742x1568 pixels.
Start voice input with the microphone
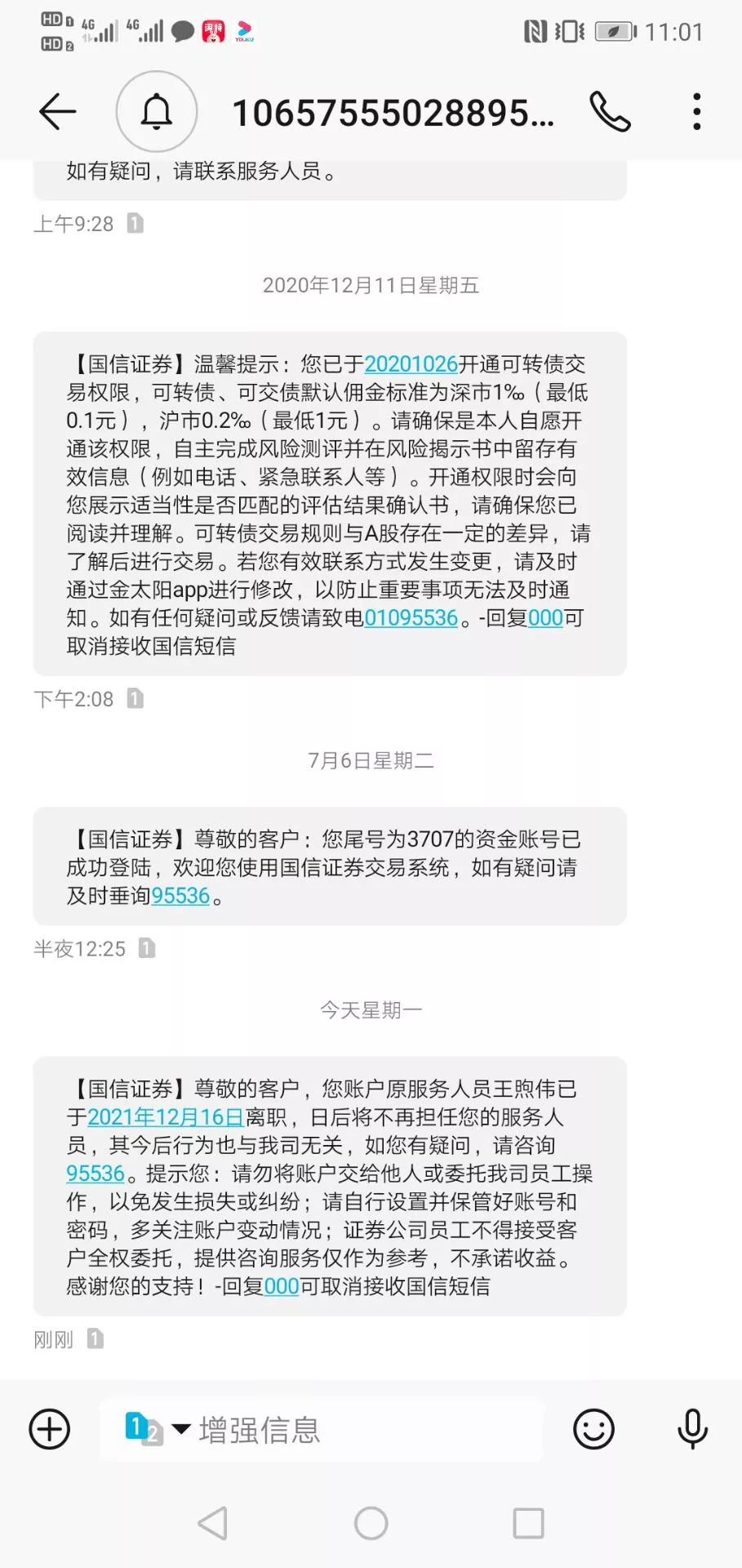pos(692,1429)
